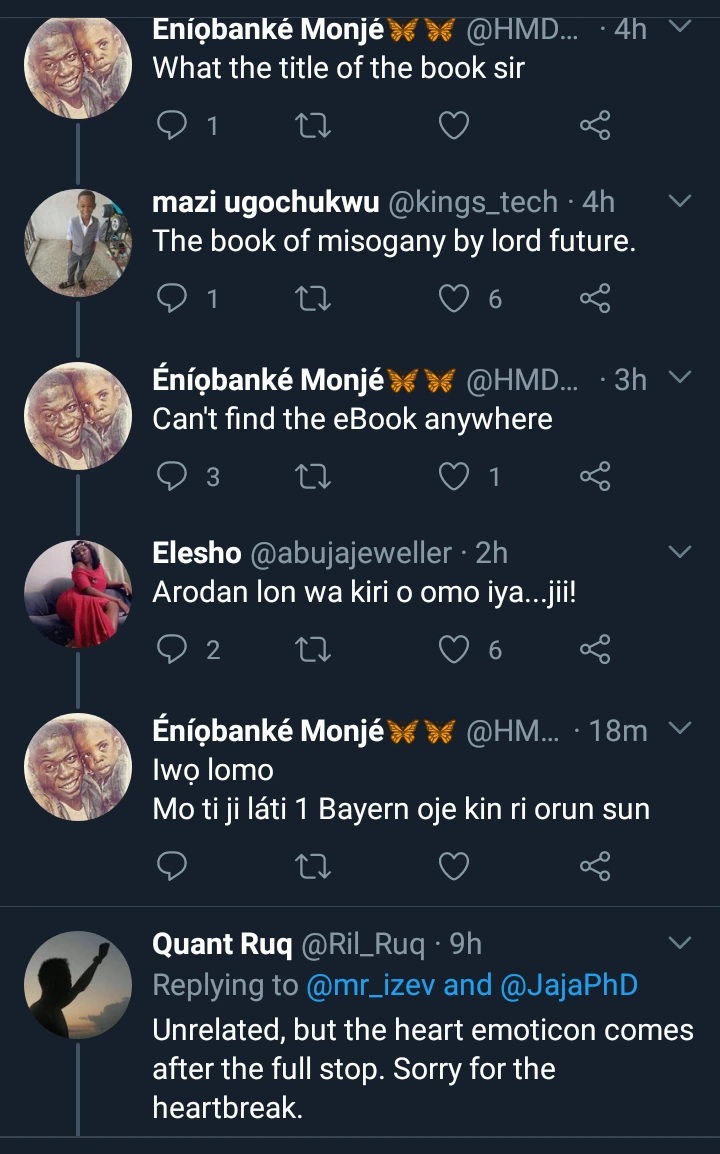Screen dimensions: 720x1154
Task: Expand options chevron on mazi ugochukwu's tweet
Action: (x=679, y=202)
